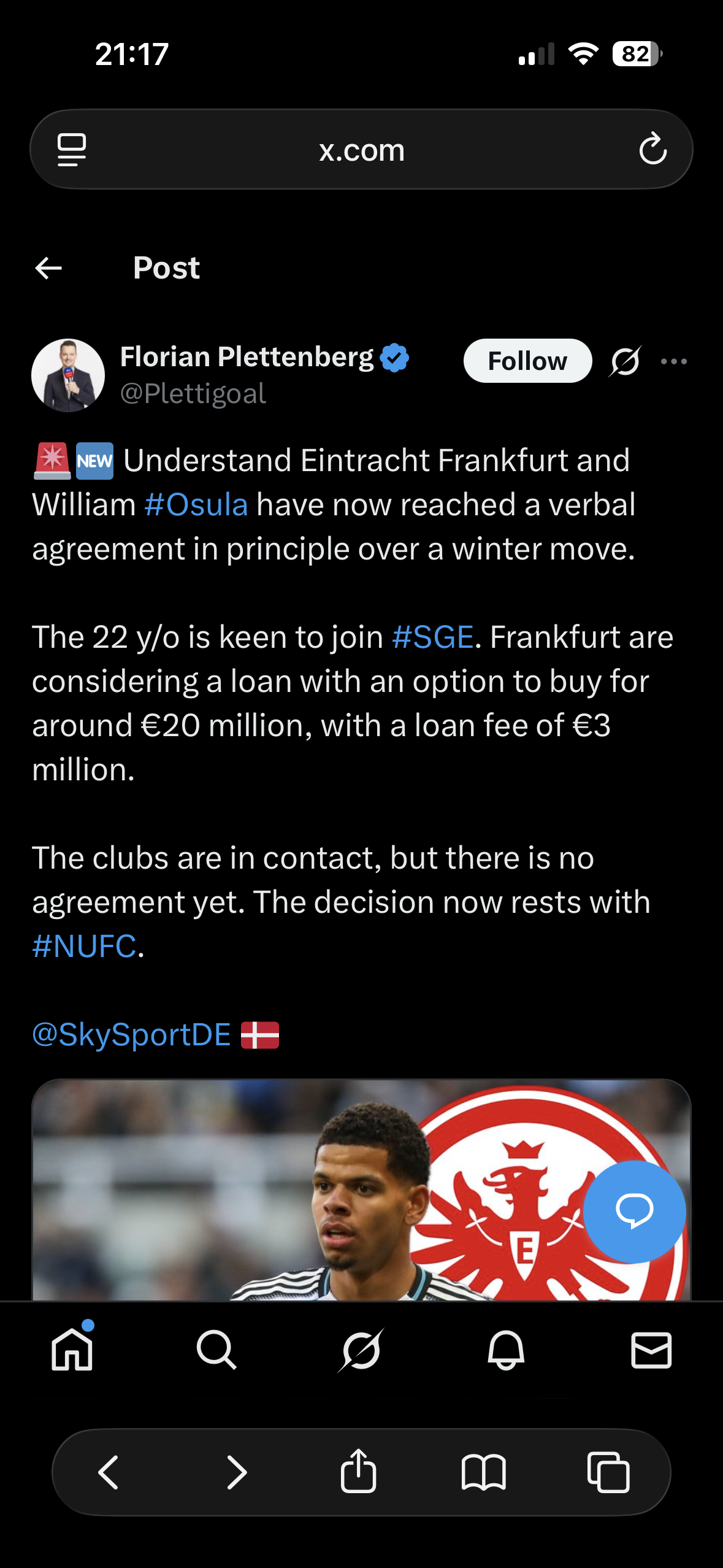Open the Messages envelope tab
The height and width of the screenshot is (1568, 723).
tap(651, 1350)
